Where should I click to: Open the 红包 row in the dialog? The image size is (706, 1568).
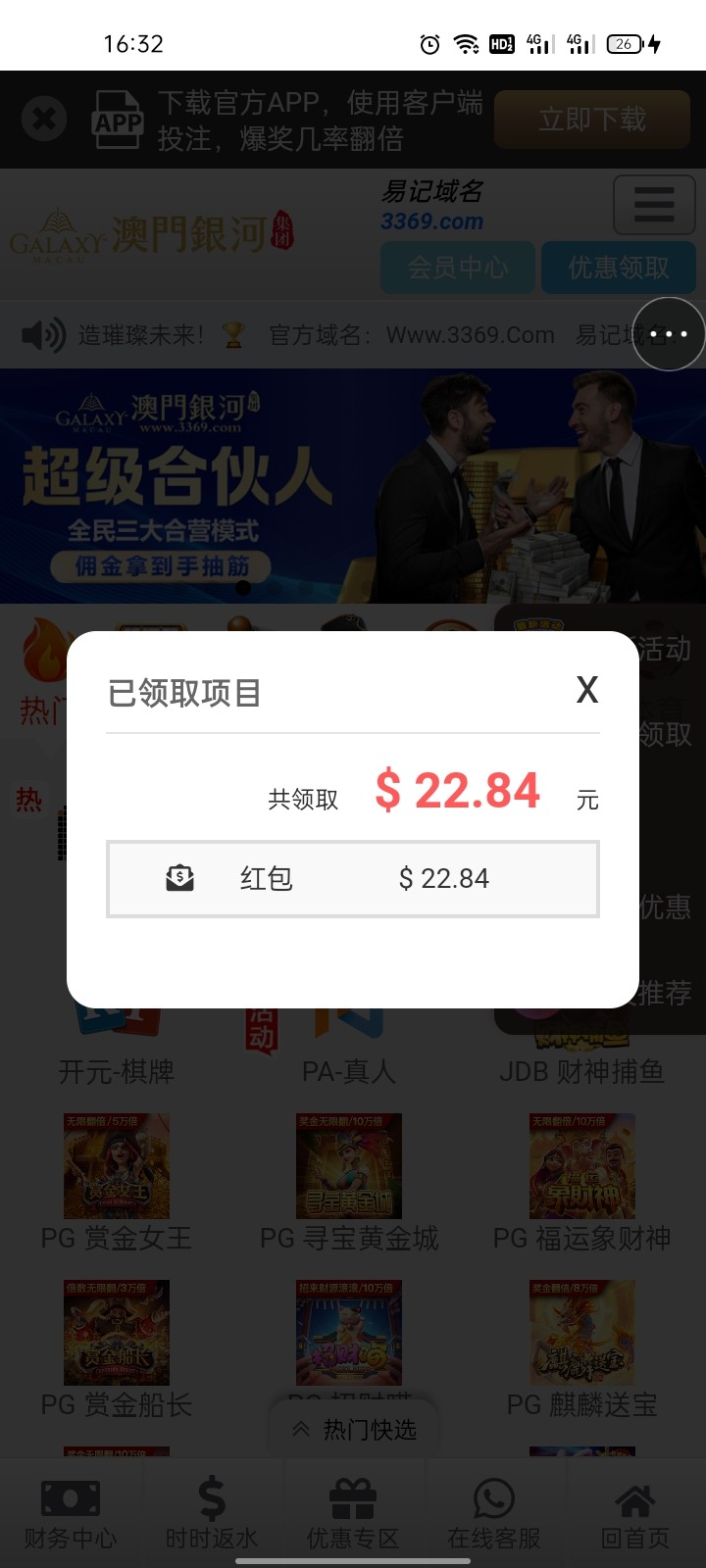coord(353,879)
